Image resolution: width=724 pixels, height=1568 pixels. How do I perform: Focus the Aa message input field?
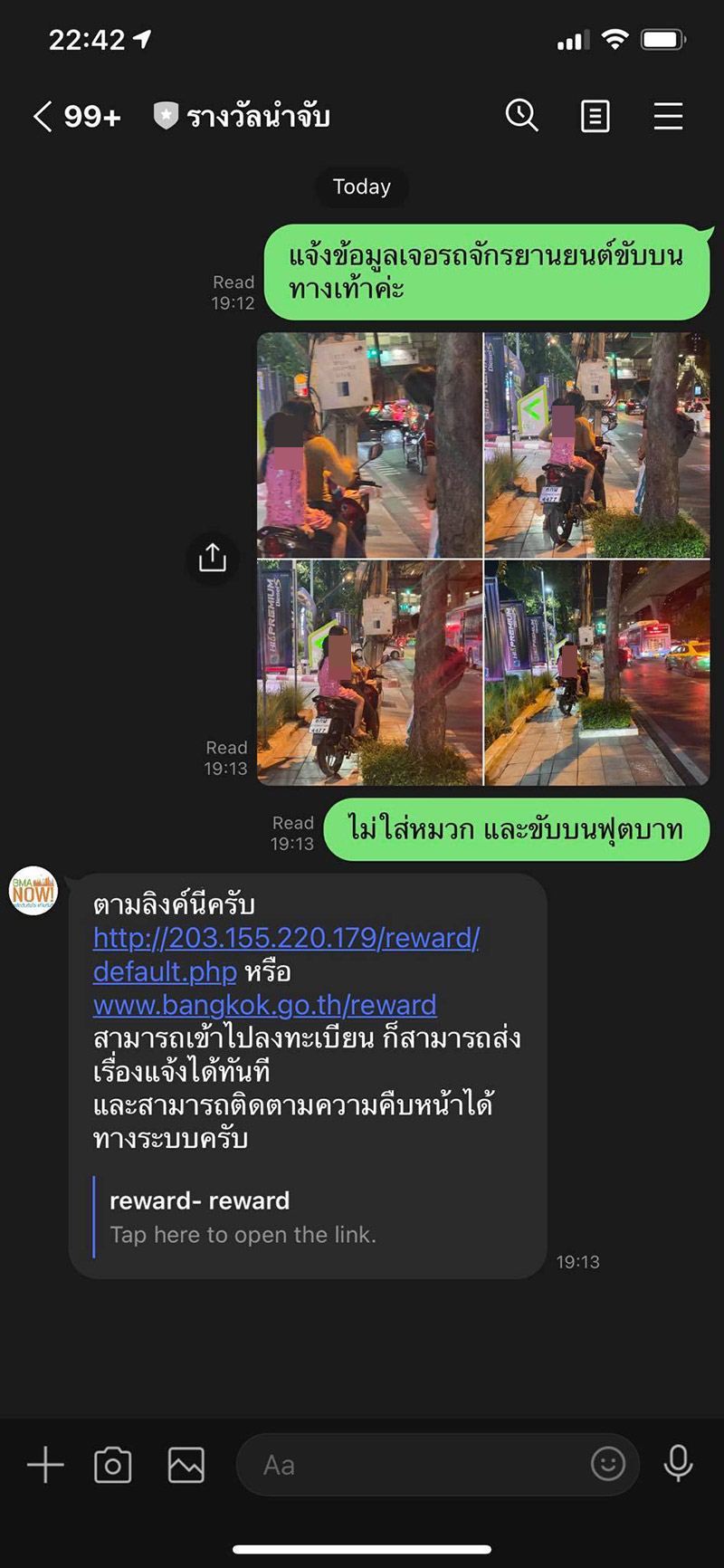416,1465
